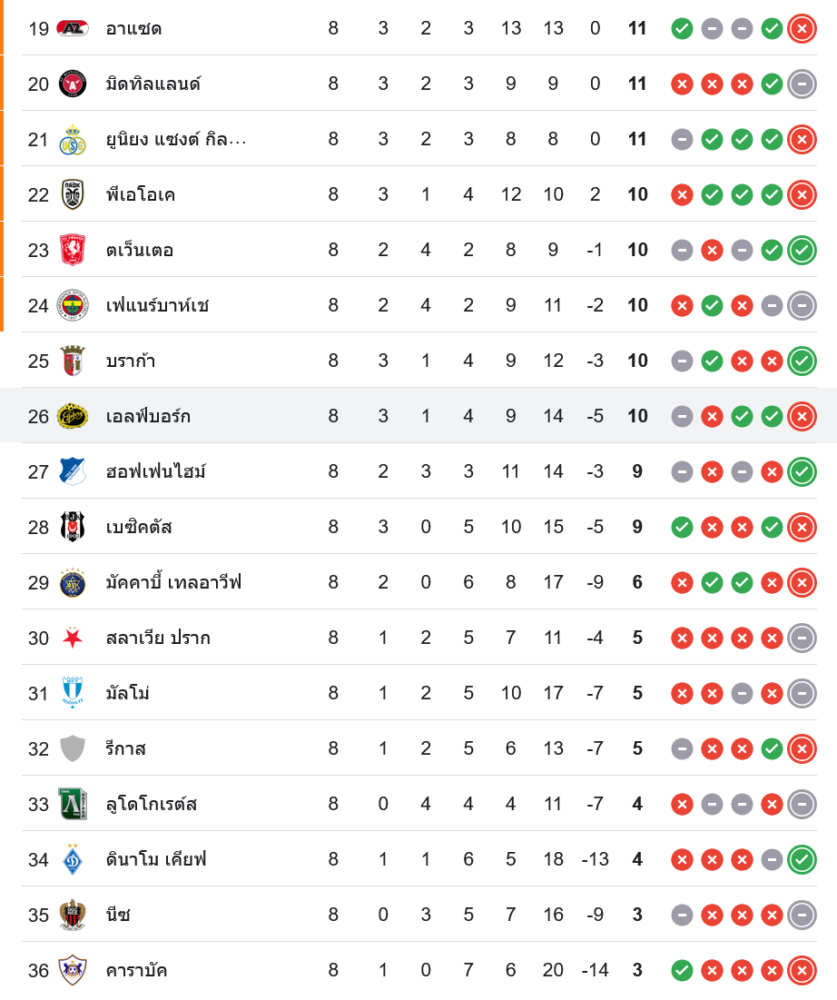837x1000 pixels.
Task: Select the ยูนิยง แซงต์ กิล… row
Action: [175, 139]
